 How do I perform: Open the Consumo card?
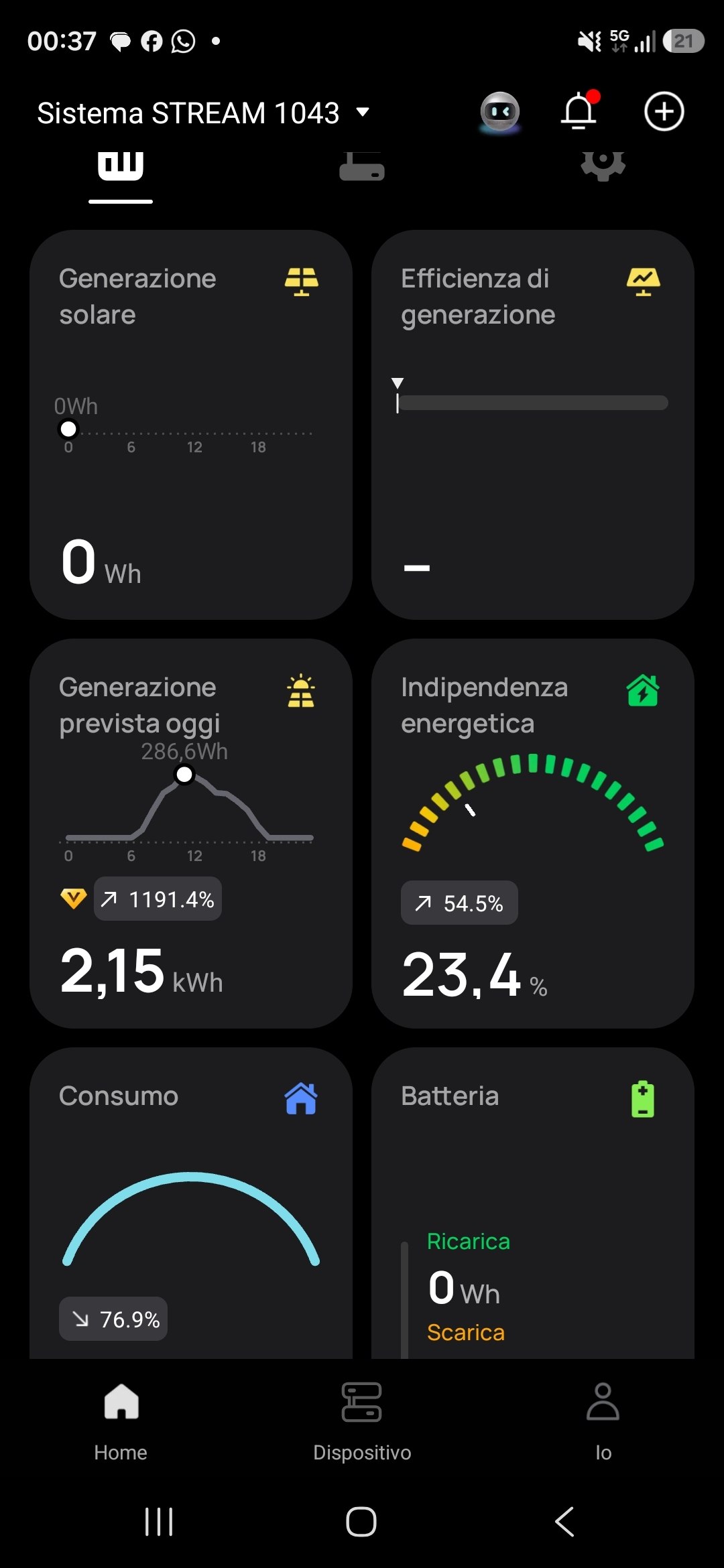191,1203
